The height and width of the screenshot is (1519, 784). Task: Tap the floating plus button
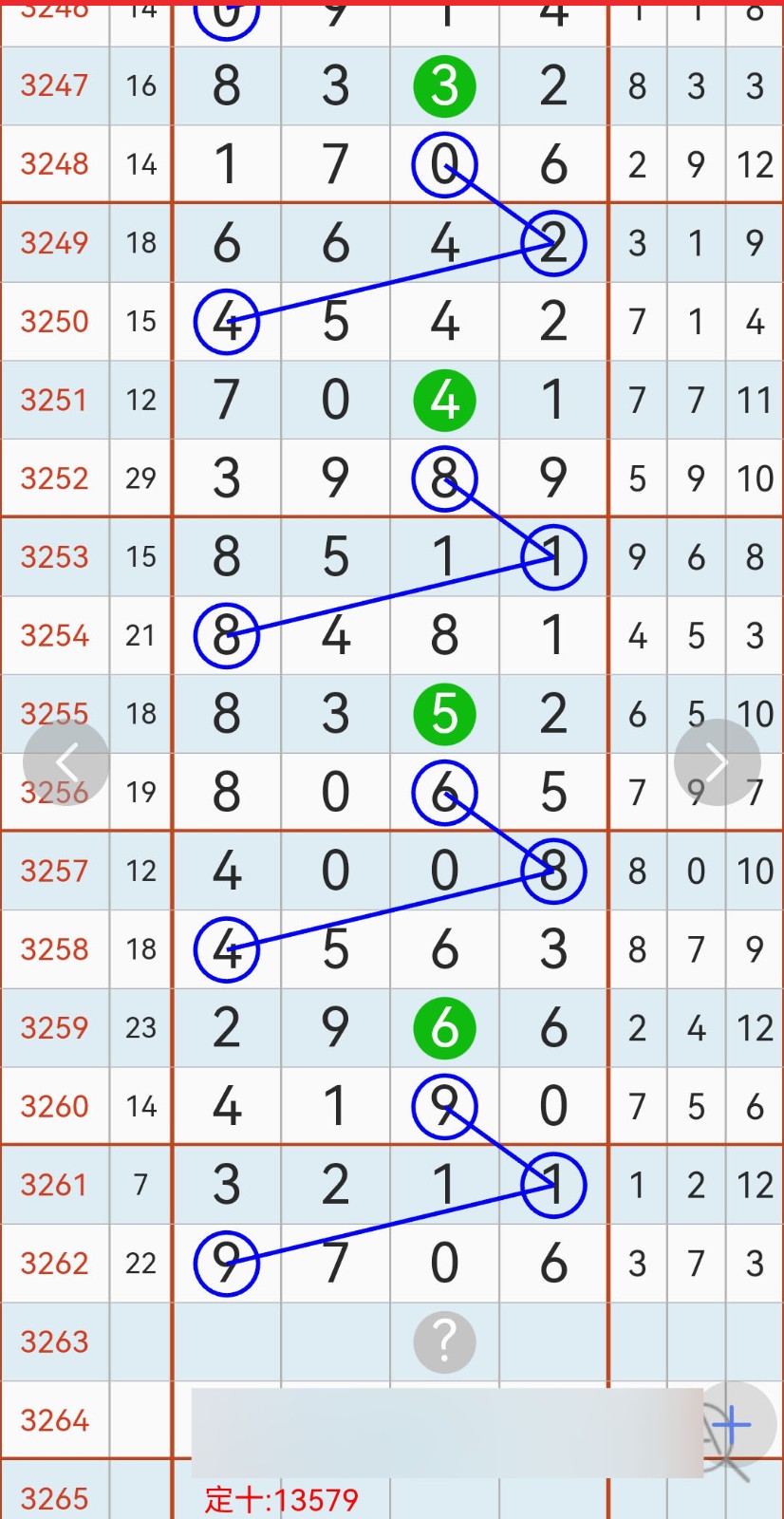(x=732, y=1425)
